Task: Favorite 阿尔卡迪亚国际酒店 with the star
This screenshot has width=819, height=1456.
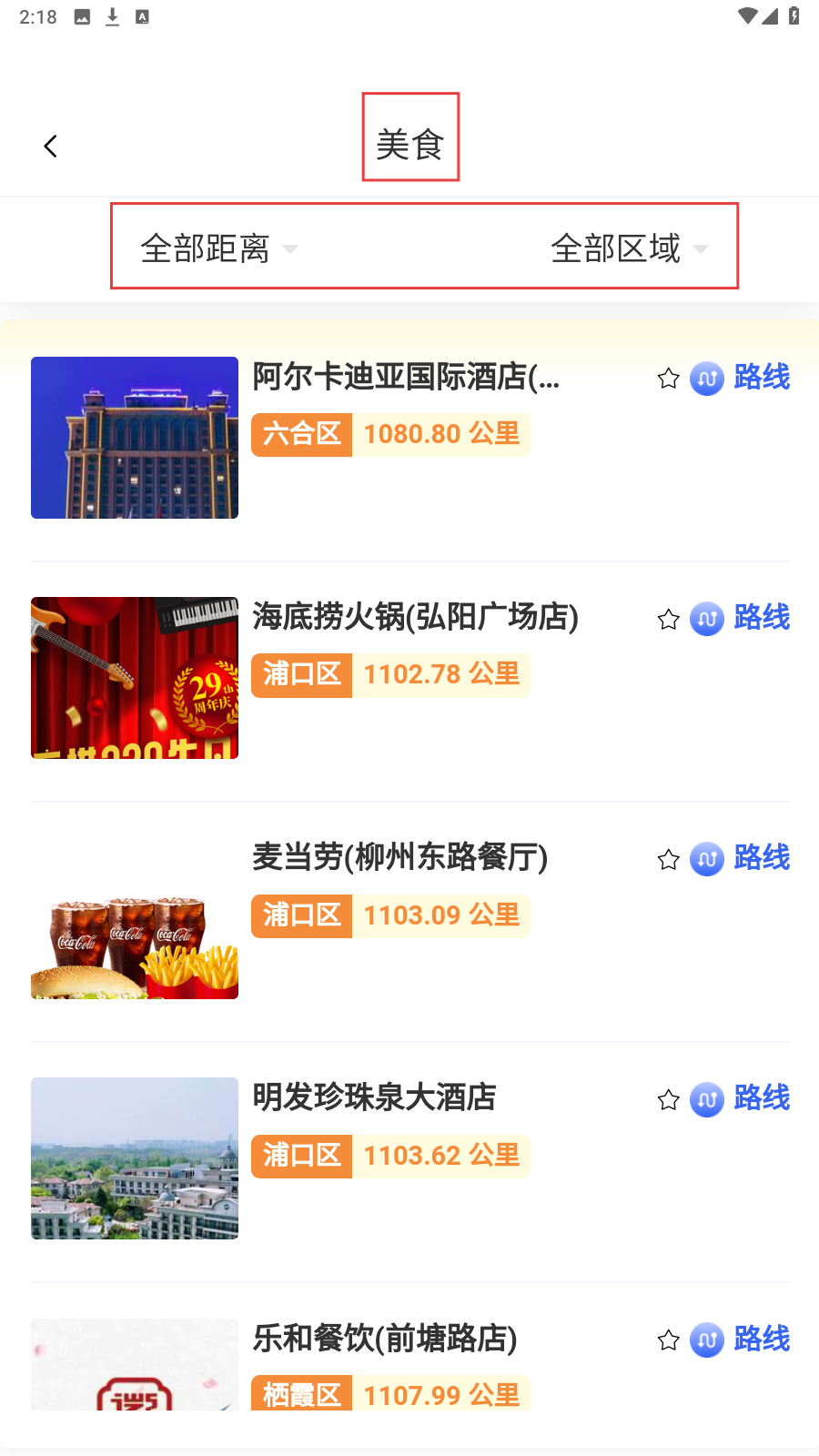Action: [x=669, y=379]
